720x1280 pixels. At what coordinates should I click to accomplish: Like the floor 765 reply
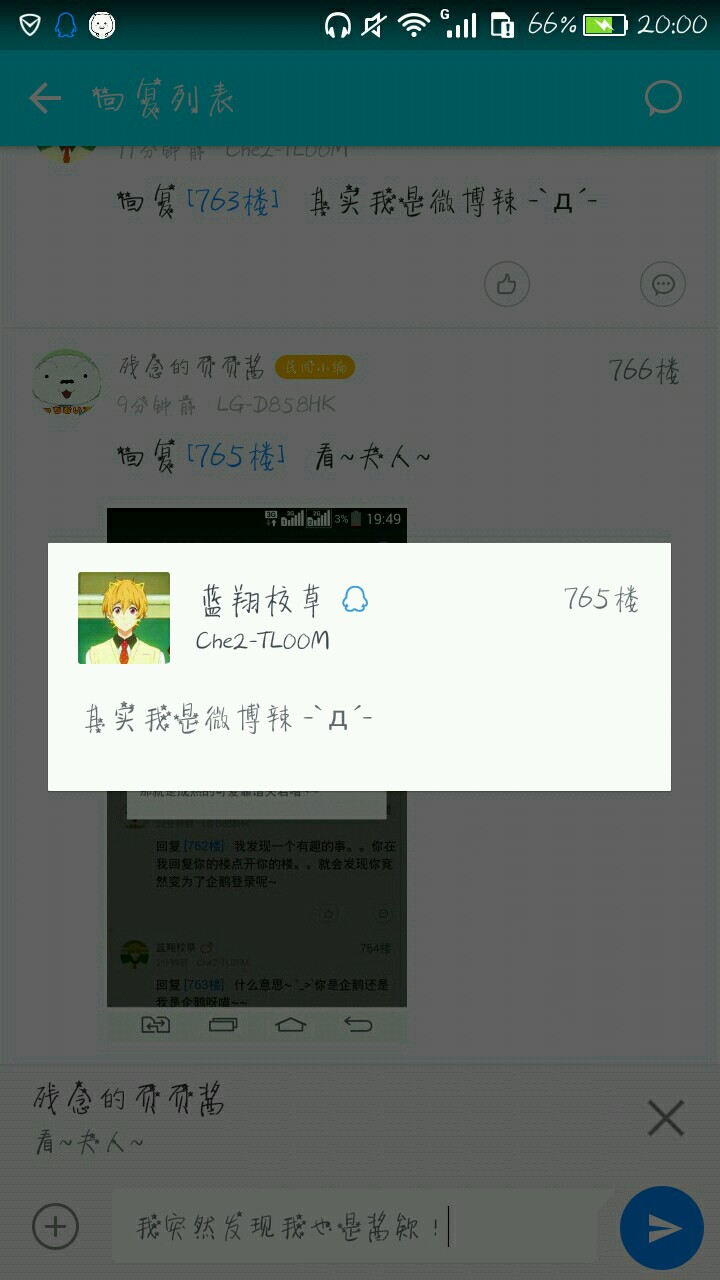(x=507, y=285)
